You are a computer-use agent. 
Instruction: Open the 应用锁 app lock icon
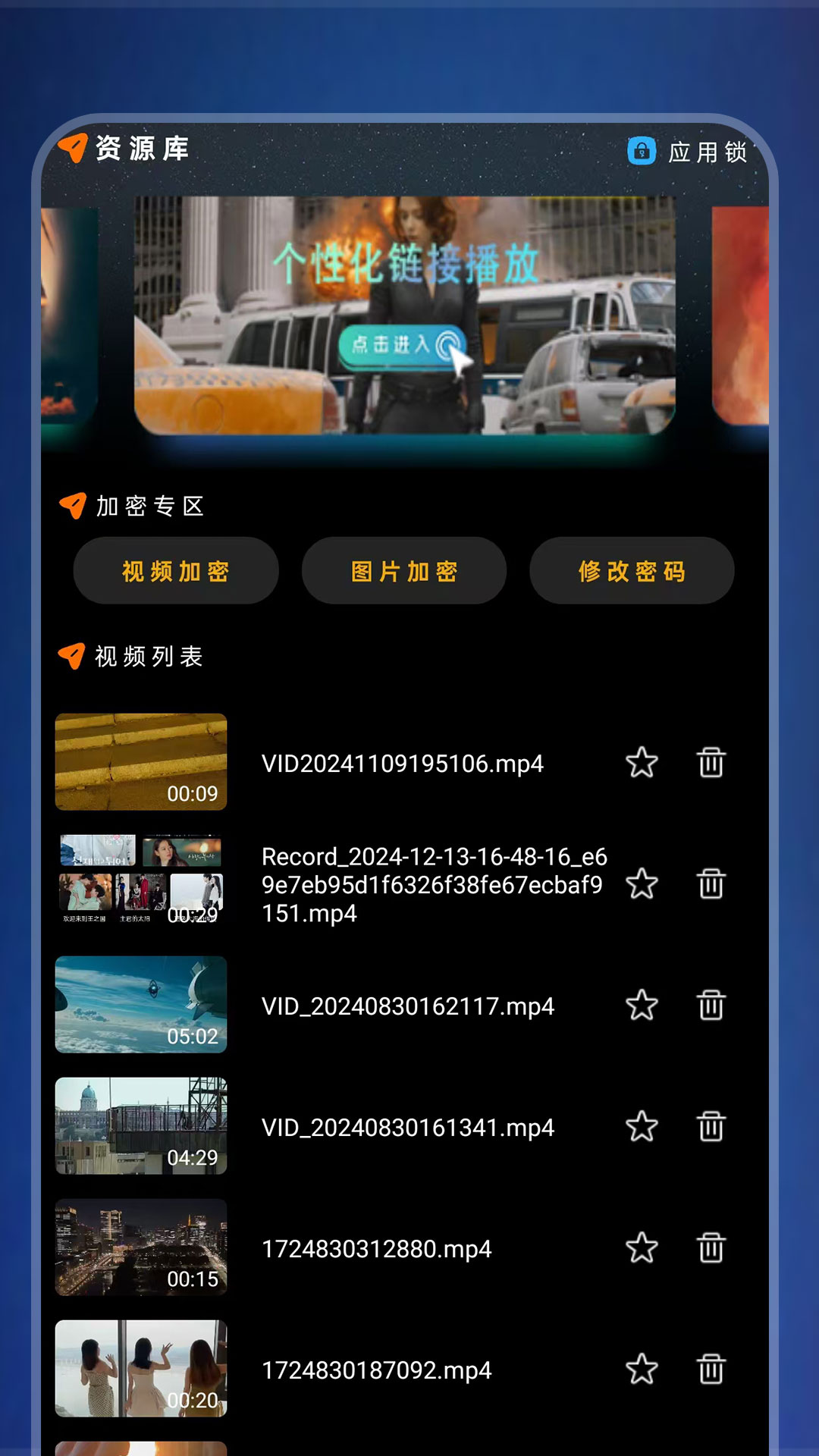pyautogui.click(x=642, y=151)
